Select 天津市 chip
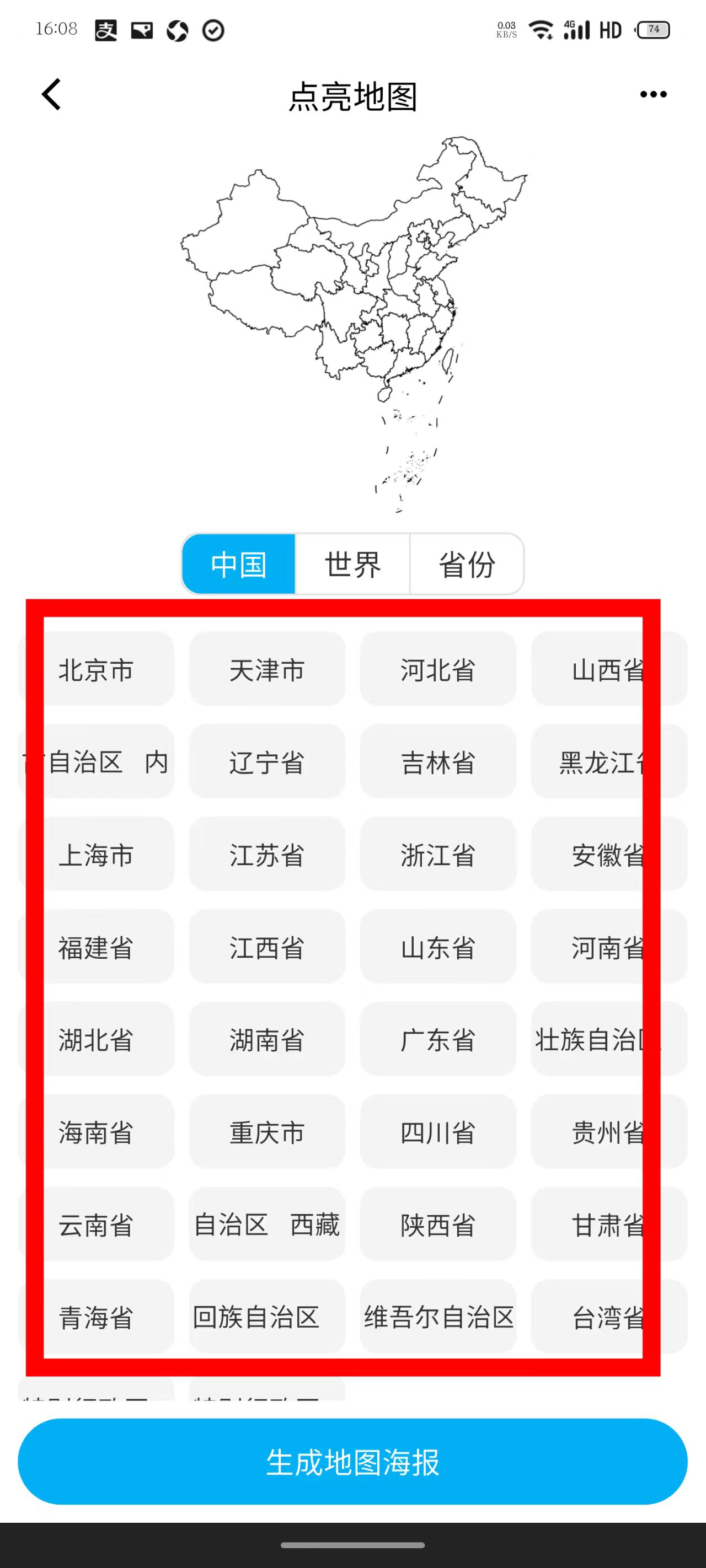The image size is (706, 1568). 267,669
